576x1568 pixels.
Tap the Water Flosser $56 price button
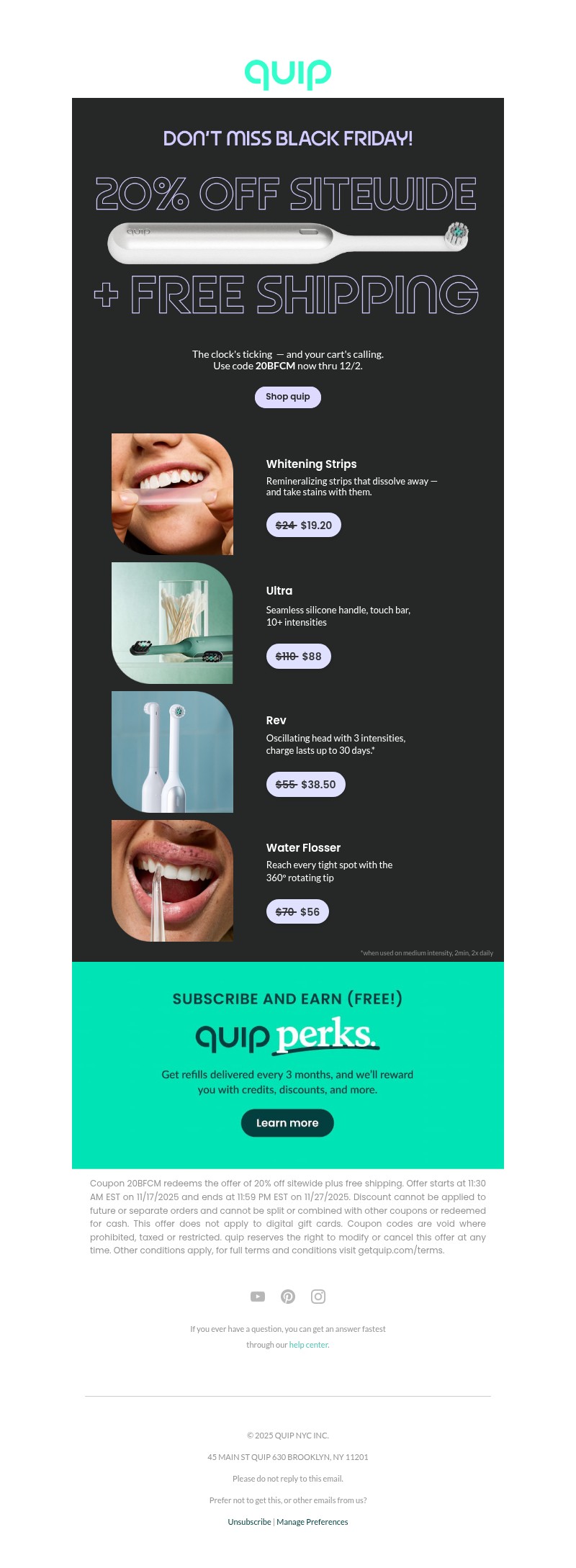click(x=297, y=911)
